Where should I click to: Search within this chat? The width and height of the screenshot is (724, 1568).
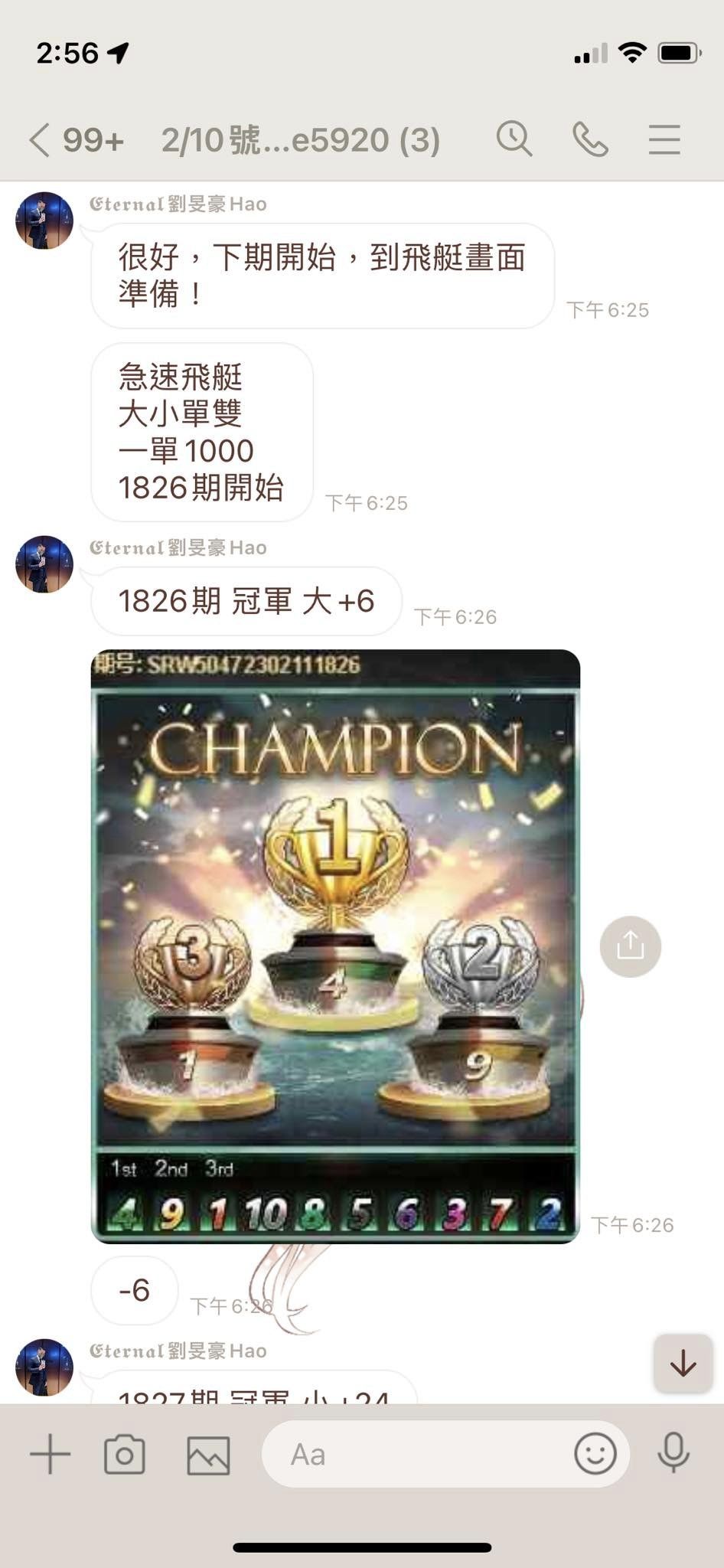coord(514,139)
